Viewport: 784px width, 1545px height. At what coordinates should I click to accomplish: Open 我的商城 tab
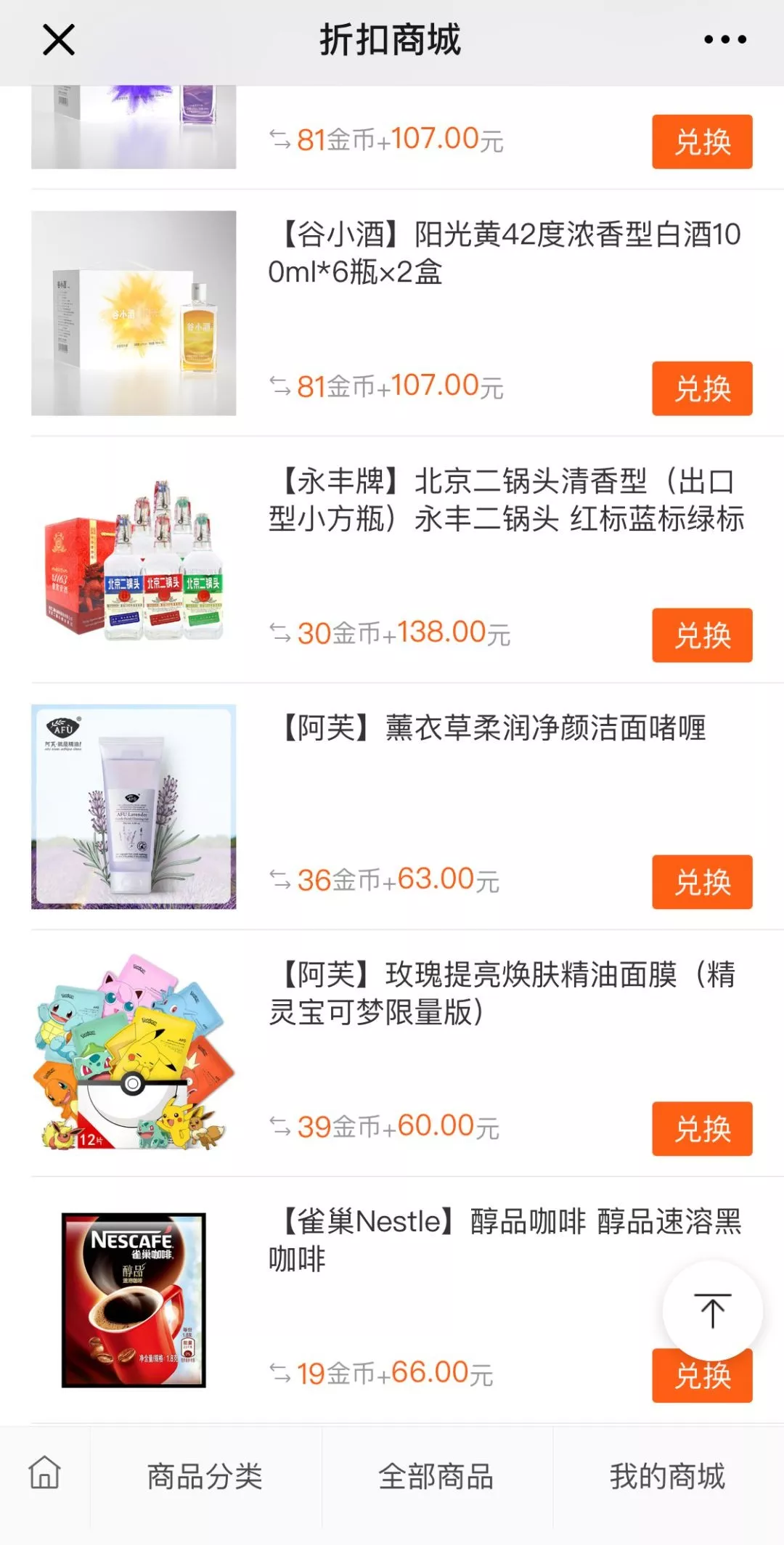tap(668, 1477)
